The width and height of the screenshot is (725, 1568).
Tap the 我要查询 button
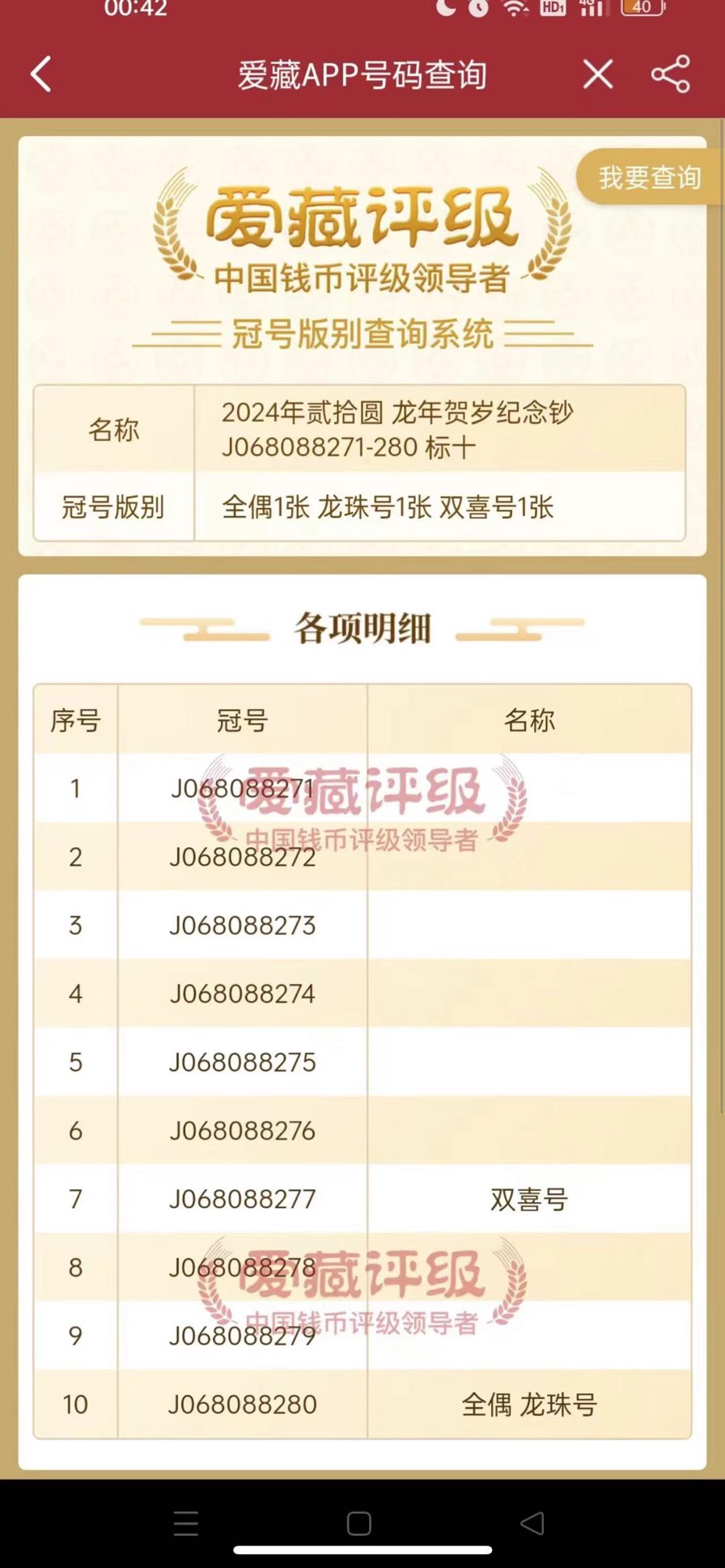pyautogui.click(x=649, y=177)
